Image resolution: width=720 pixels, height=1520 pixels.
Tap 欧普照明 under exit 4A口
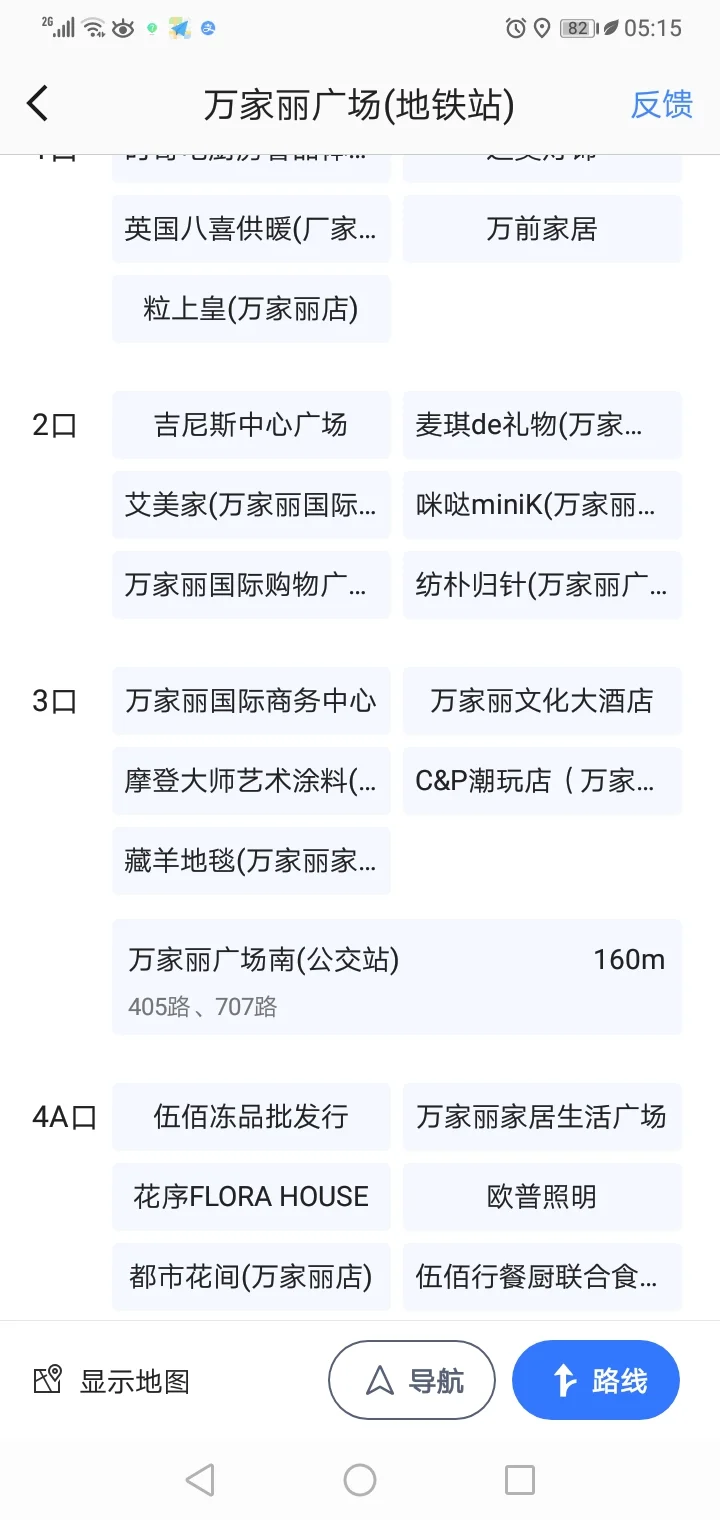click(542, 1197)
